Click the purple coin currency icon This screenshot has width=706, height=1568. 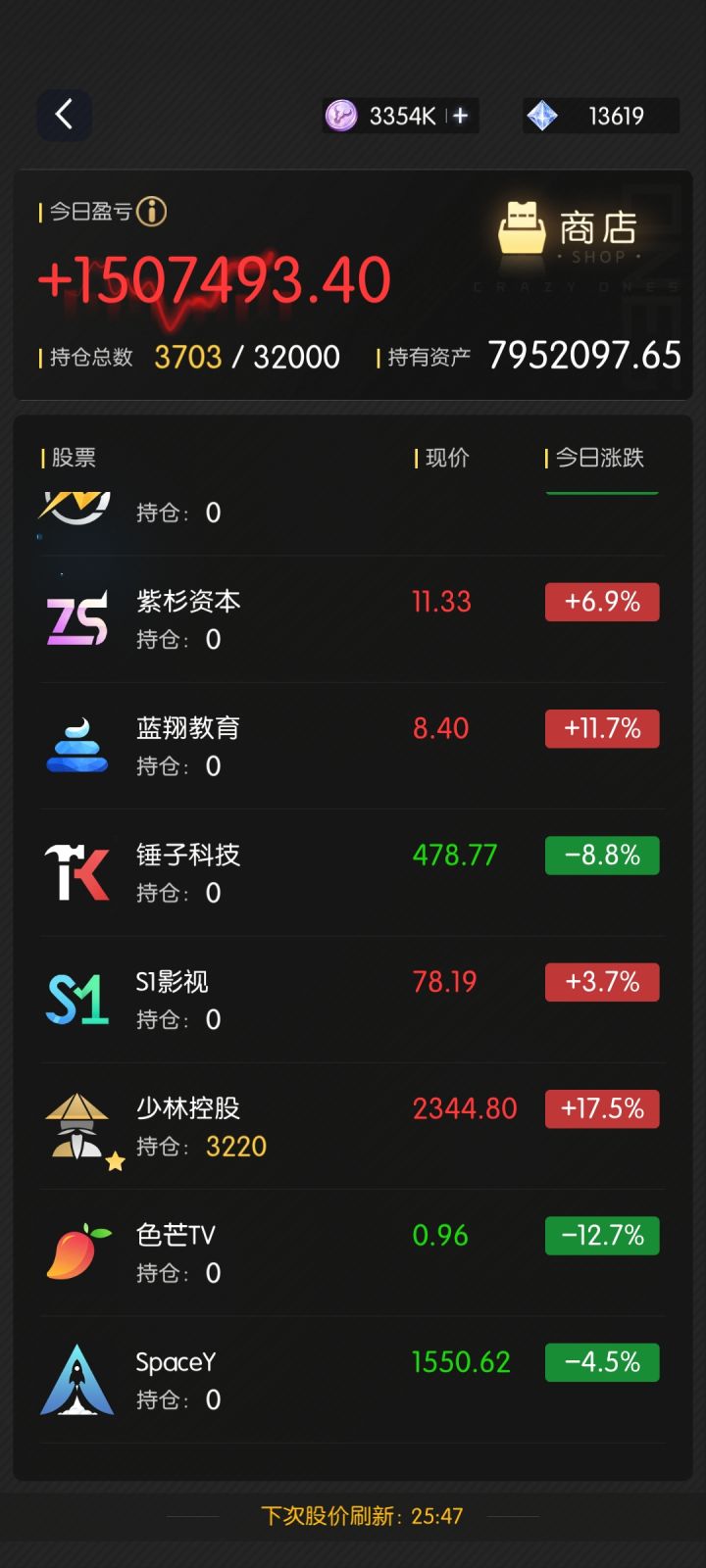click(x=341, y=115)
